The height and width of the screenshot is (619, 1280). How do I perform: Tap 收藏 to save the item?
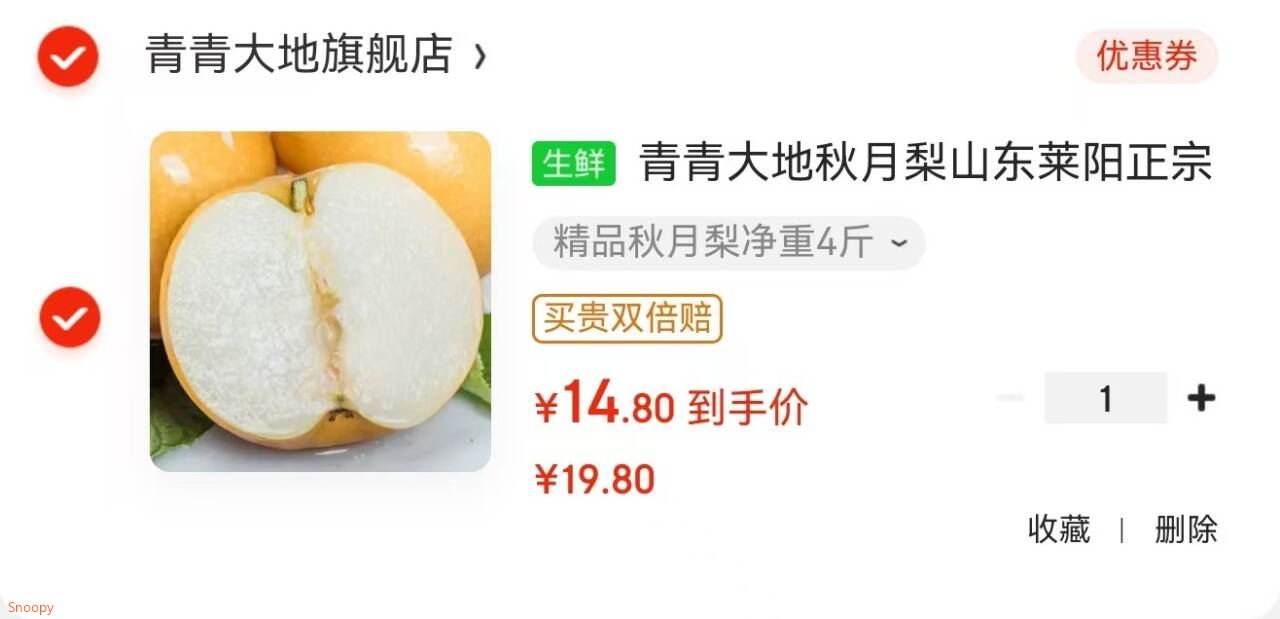(x=1059, y=529)
